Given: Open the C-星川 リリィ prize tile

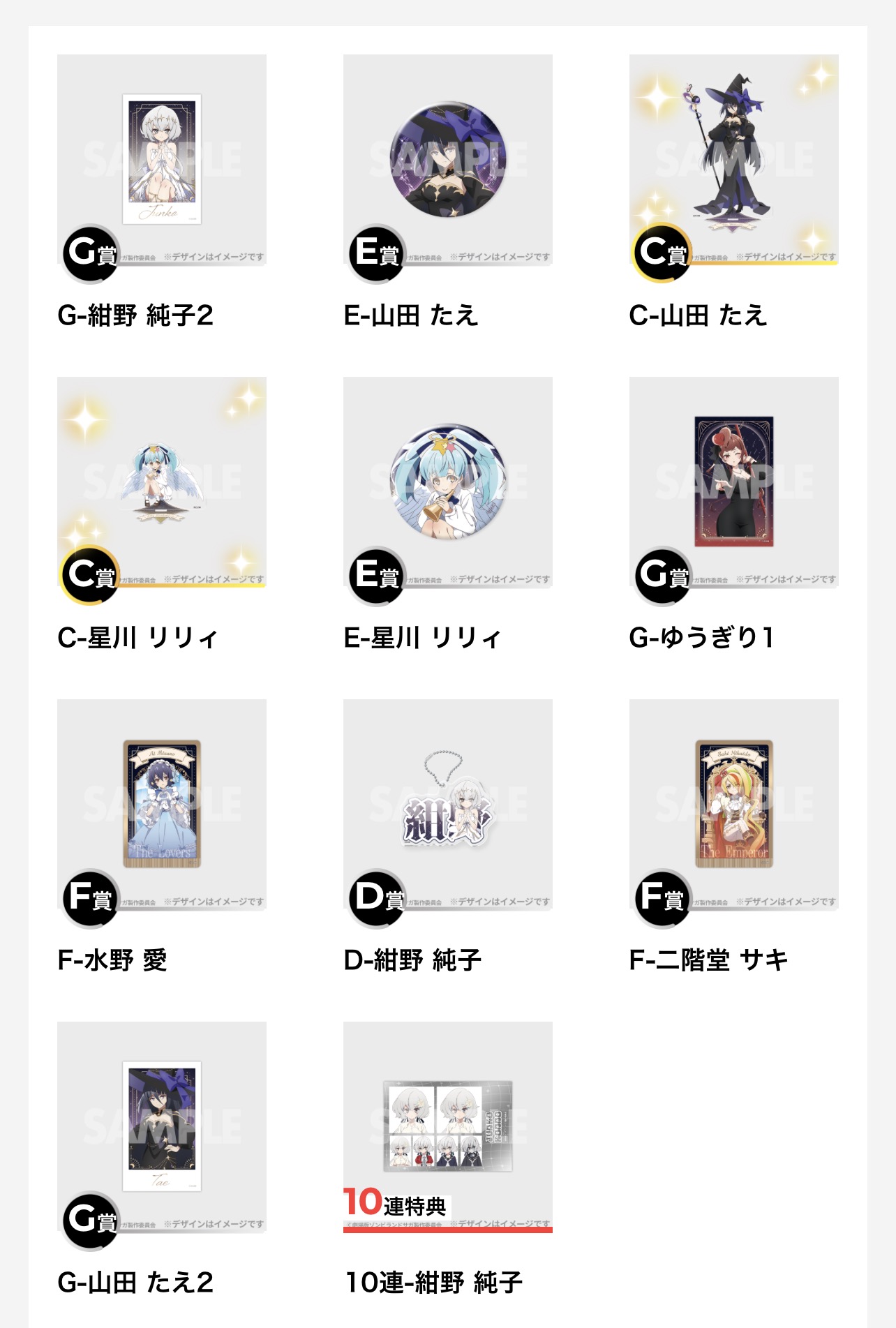Looking at the screenshot, I should click(161, 482).
